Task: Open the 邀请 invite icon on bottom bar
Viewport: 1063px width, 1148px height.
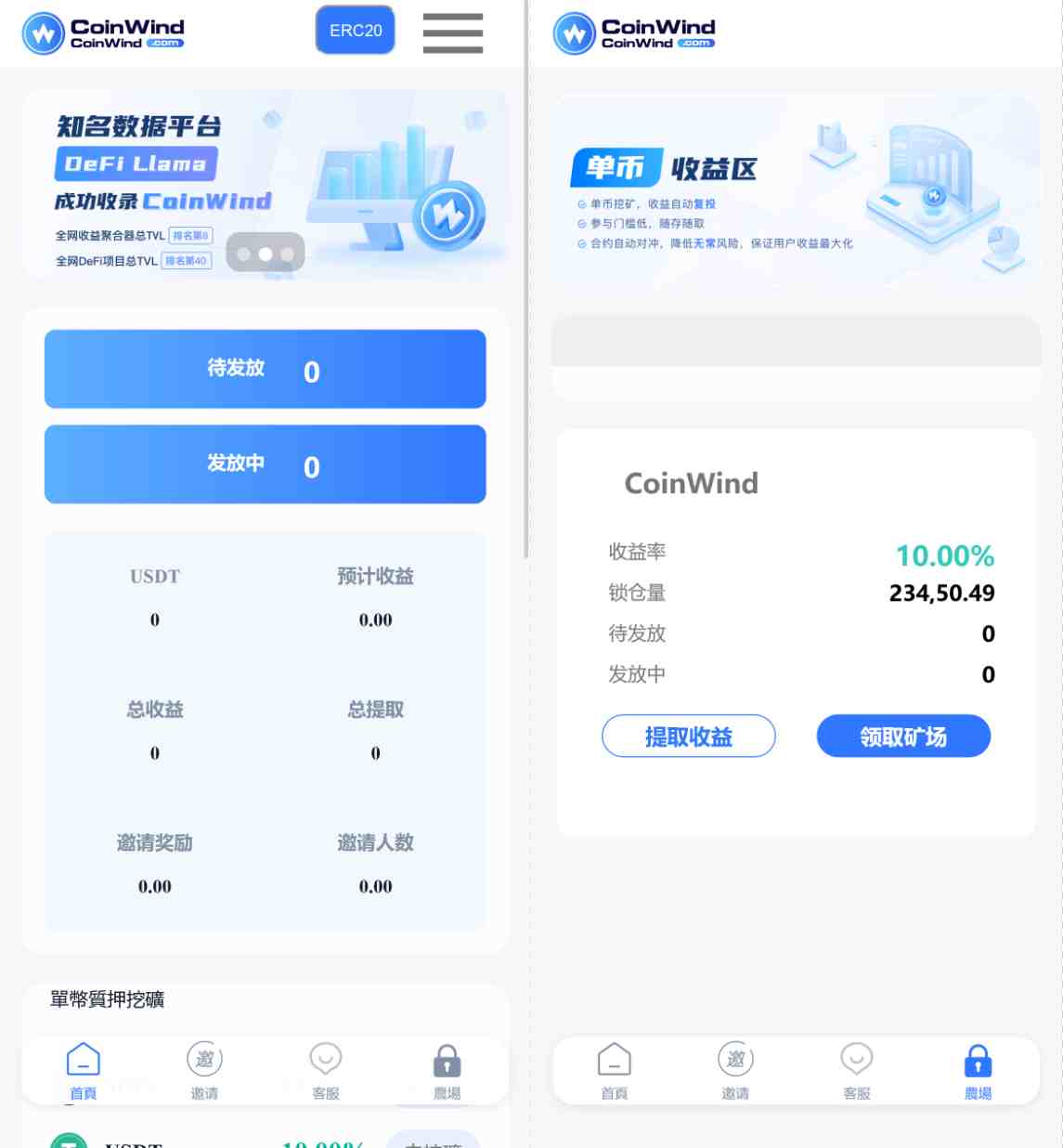Action: [205, 1068]
